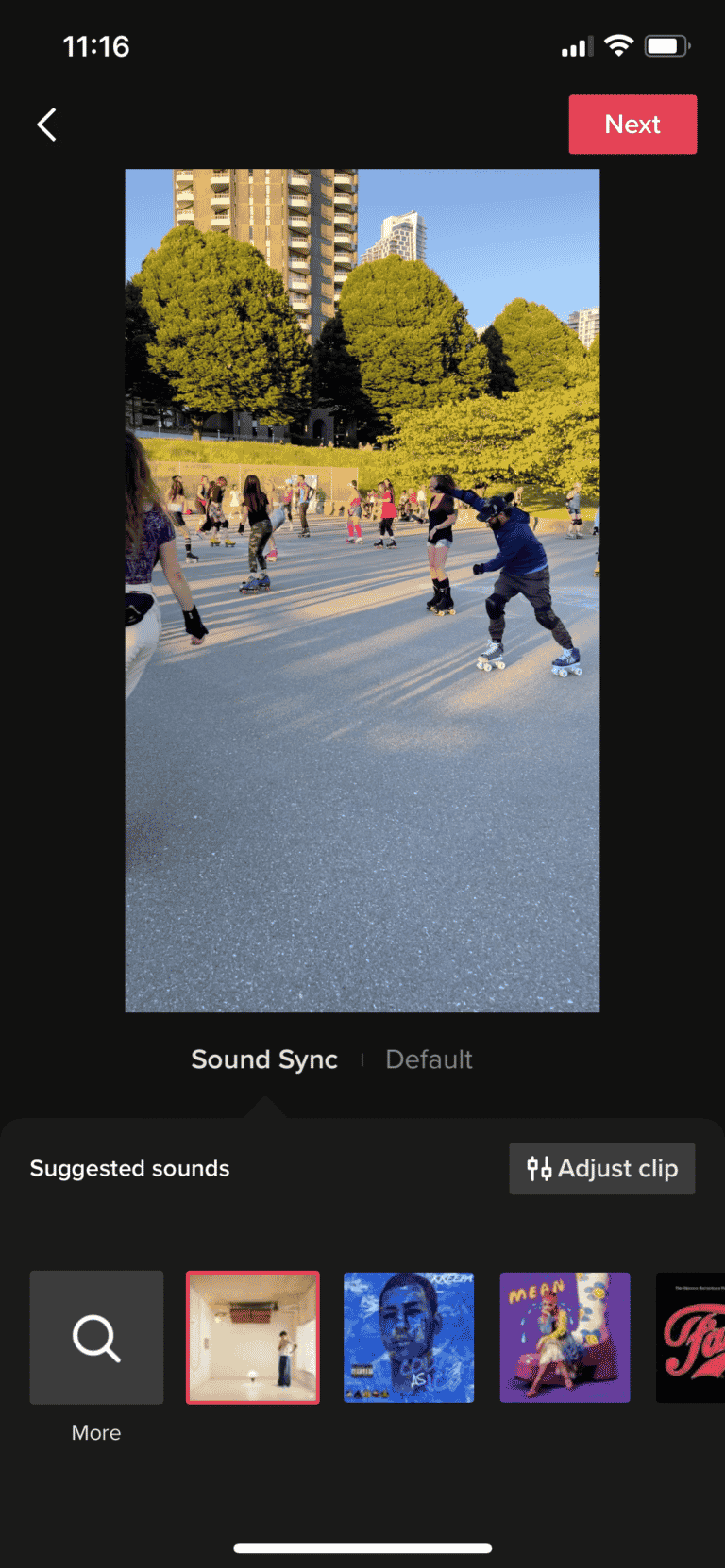Choose the purple MEAN album cover sound

coord(565,1337)
